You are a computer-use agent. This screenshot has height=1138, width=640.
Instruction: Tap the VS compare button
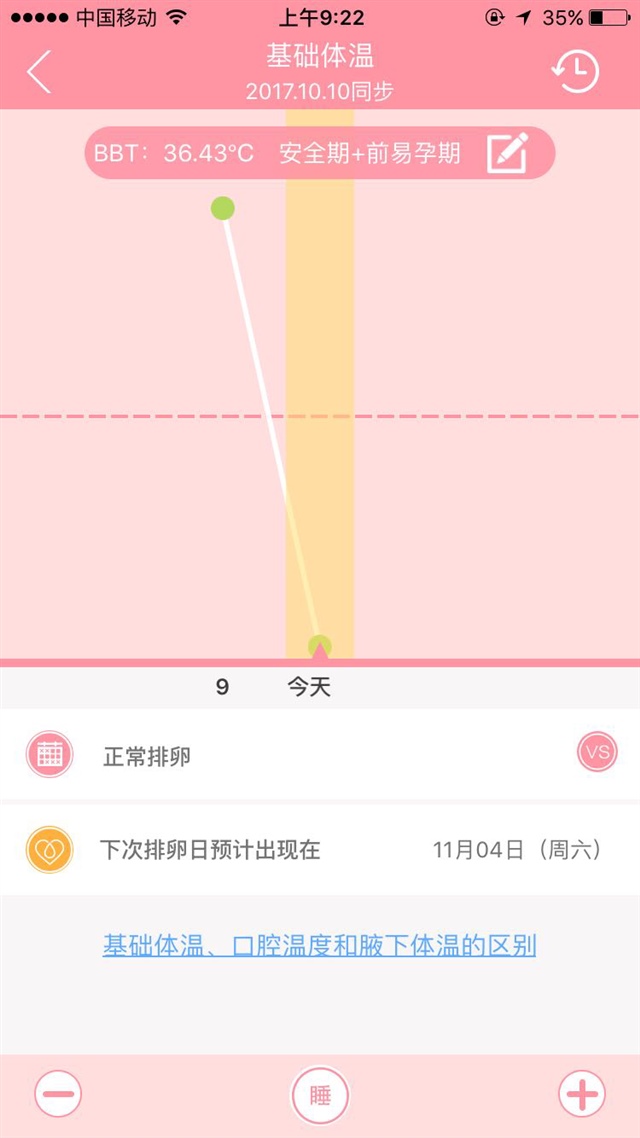tap(597, 753)
